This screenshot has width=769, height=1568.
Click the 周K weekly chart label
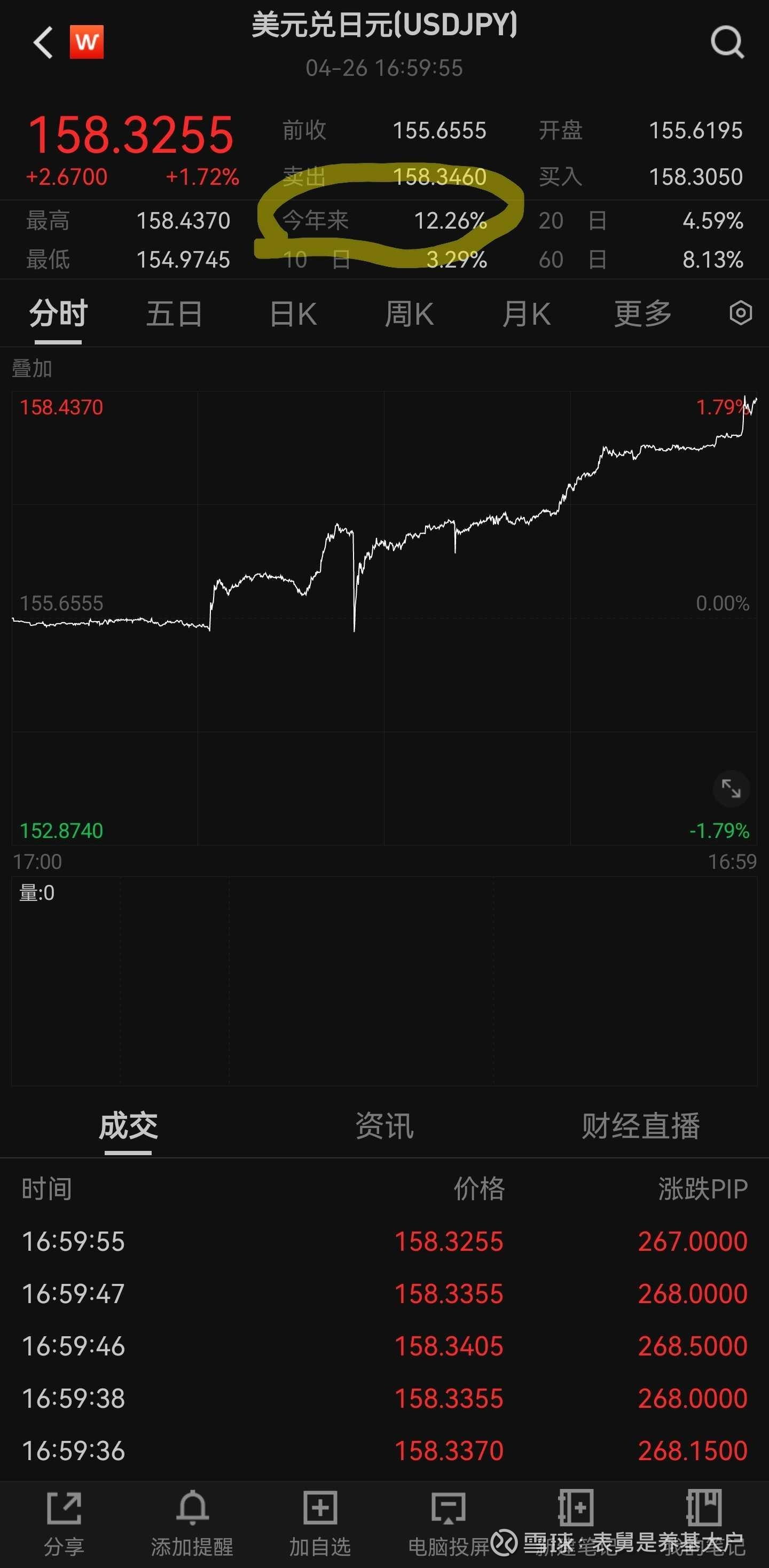(409, 314)
